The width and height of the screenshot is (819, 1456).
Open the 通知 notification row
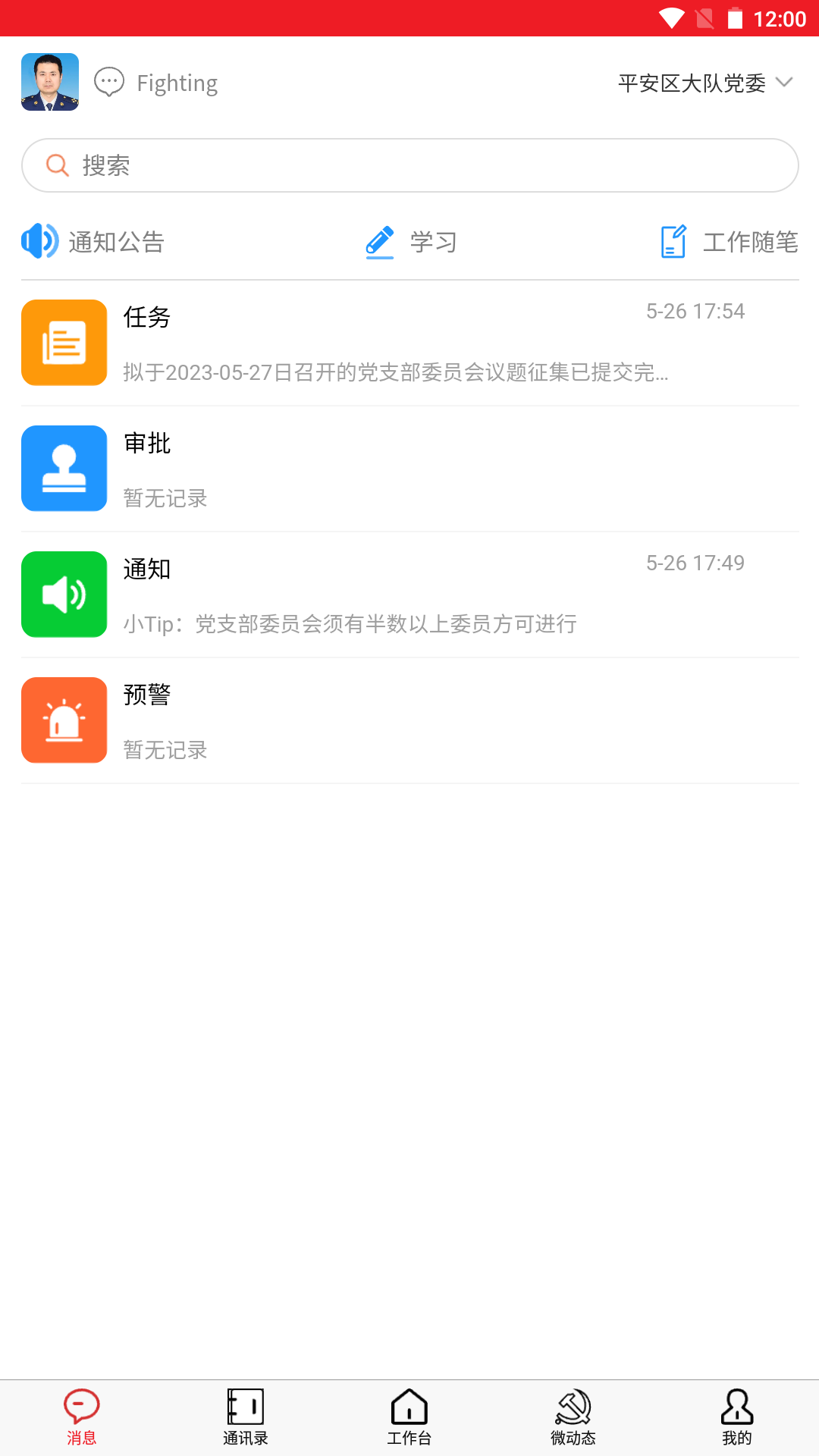pyautogui.click(x=409, y=595)
